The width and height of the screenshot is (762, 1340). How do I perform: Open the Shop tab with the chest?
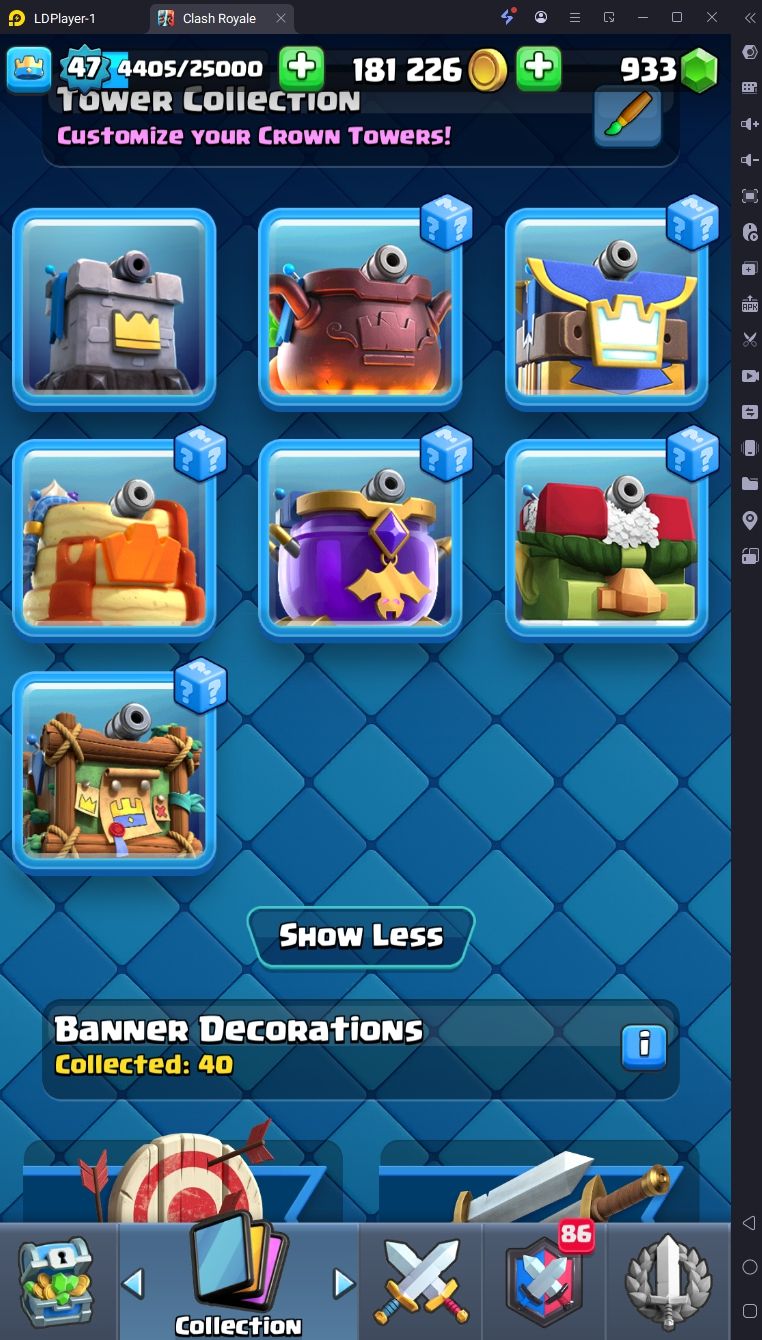pyautogui.click(x=57, y=1282)
